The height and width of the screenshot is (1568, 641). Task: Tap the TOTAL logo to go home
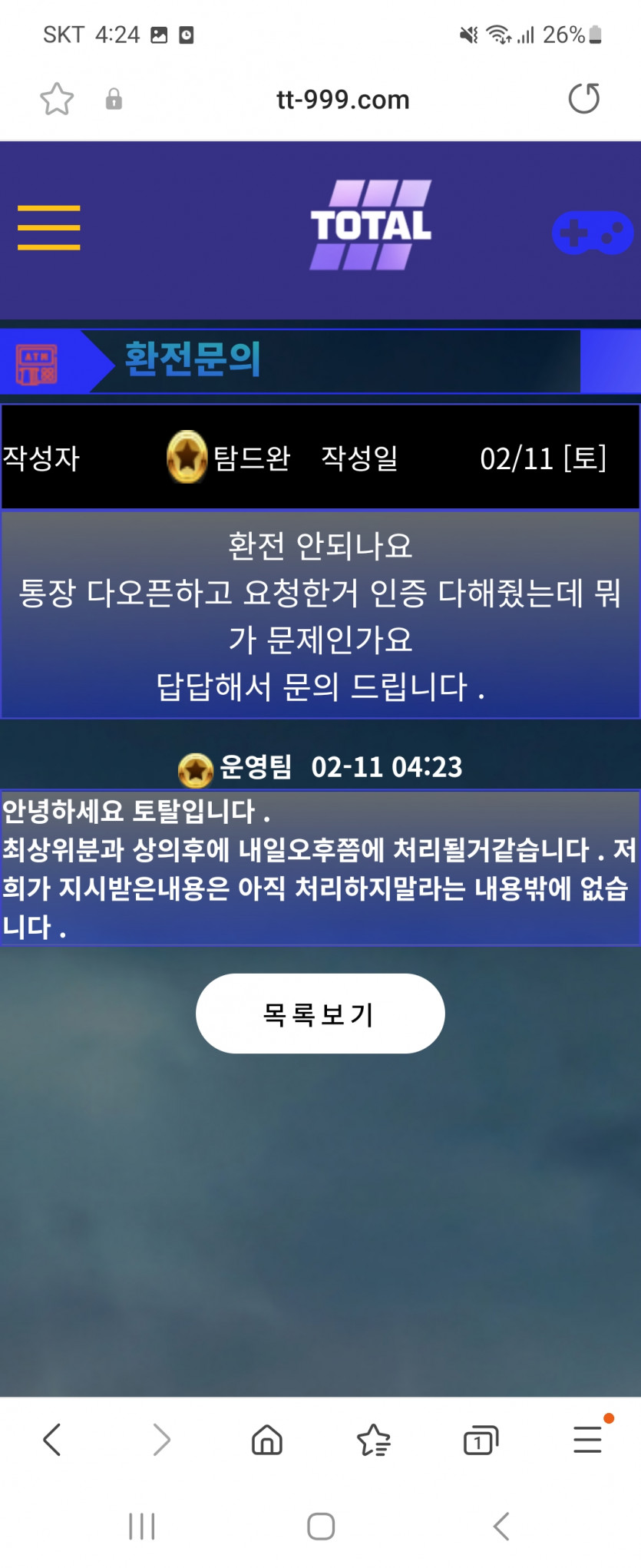click(x=371, y=225)
